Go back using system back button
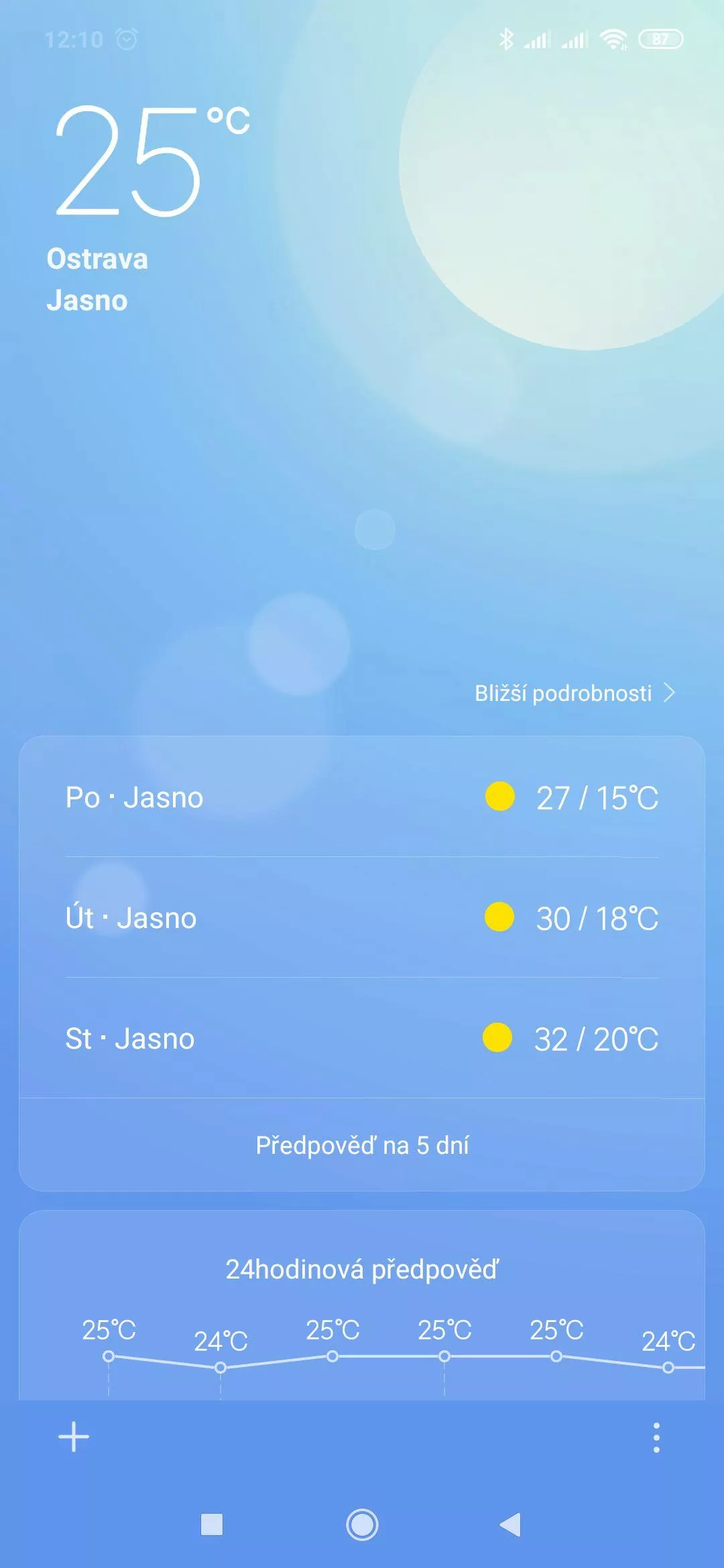This screenshot has width=724, height=1568. (511, 1524)
